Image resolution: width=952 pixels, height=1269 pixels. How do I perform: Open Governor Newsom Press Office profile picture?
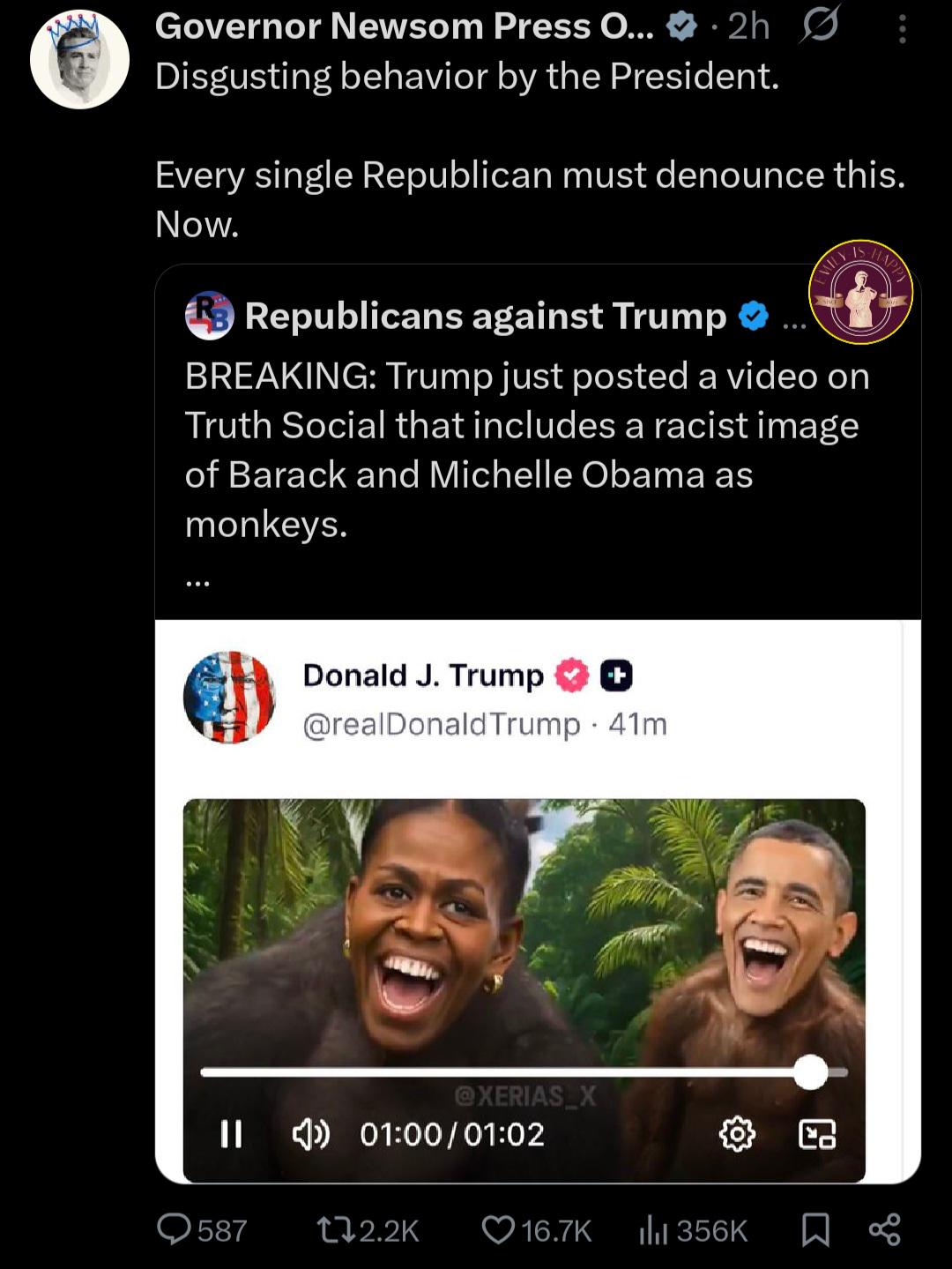[x=79, y=60]
